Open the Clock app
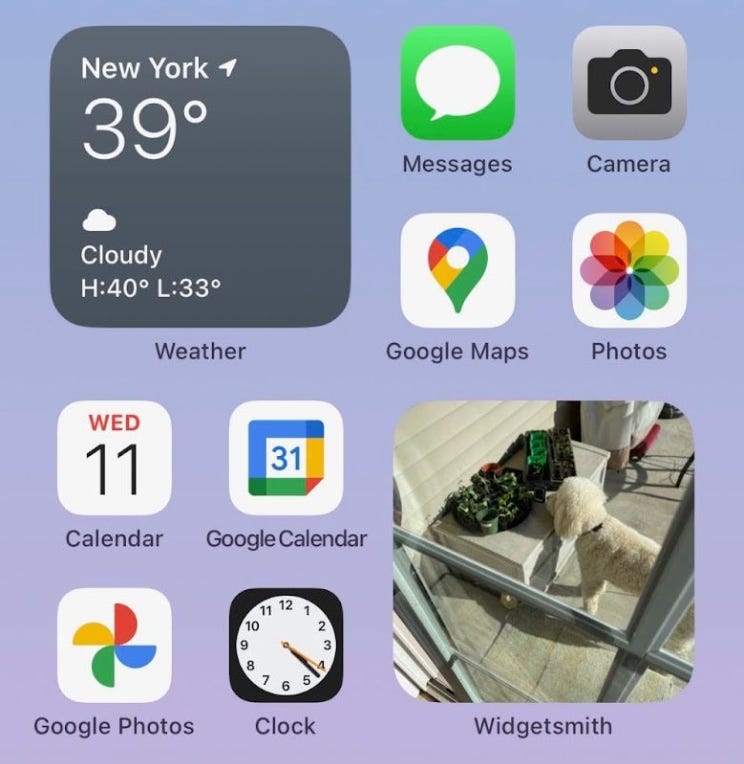Viewport: 744px width, 764px height. pyautogui.click(x=286, y=645)
